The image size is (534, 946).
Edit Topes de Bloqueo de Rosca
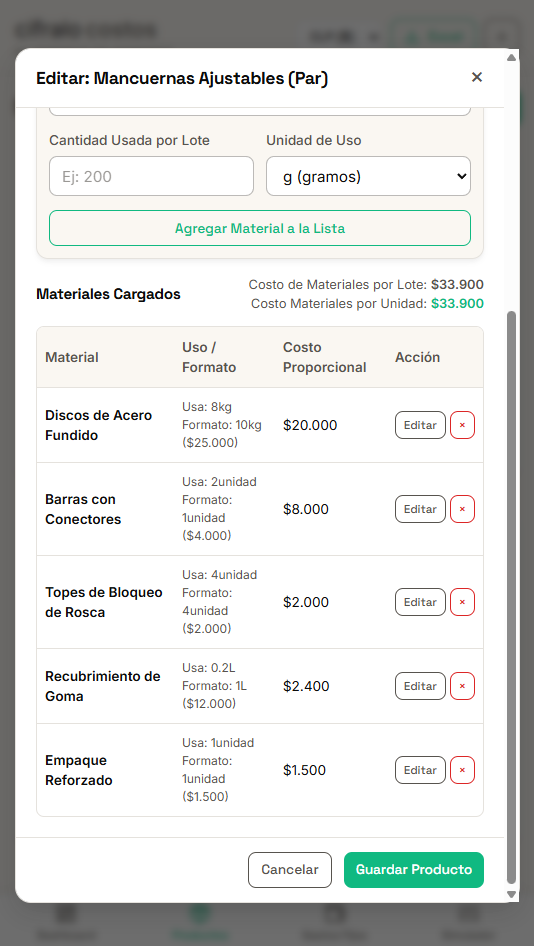(421, 602)
